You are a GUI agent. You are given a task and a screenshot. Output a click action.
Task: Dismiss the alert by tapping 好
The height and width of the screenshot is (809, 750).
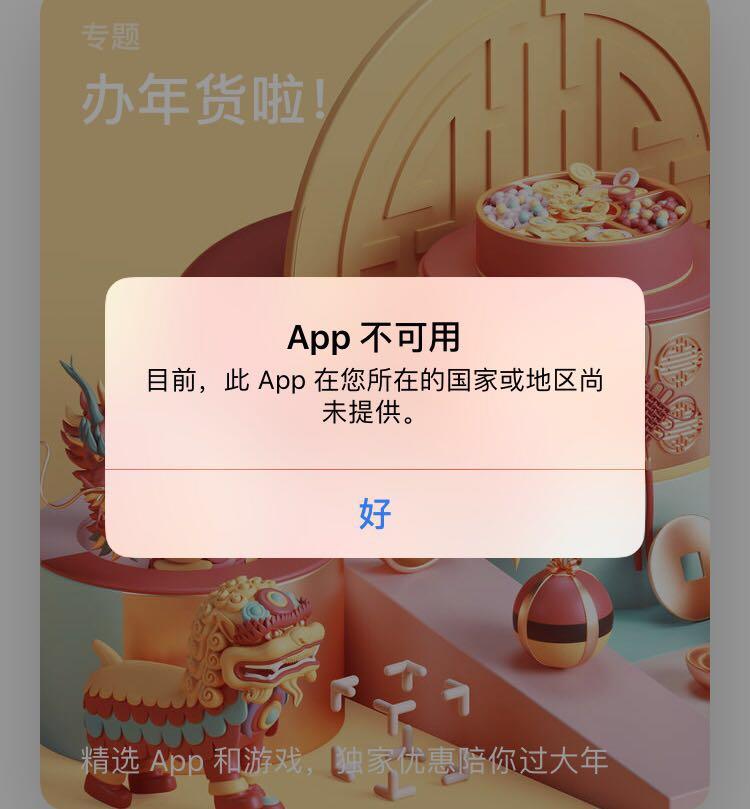374,514
